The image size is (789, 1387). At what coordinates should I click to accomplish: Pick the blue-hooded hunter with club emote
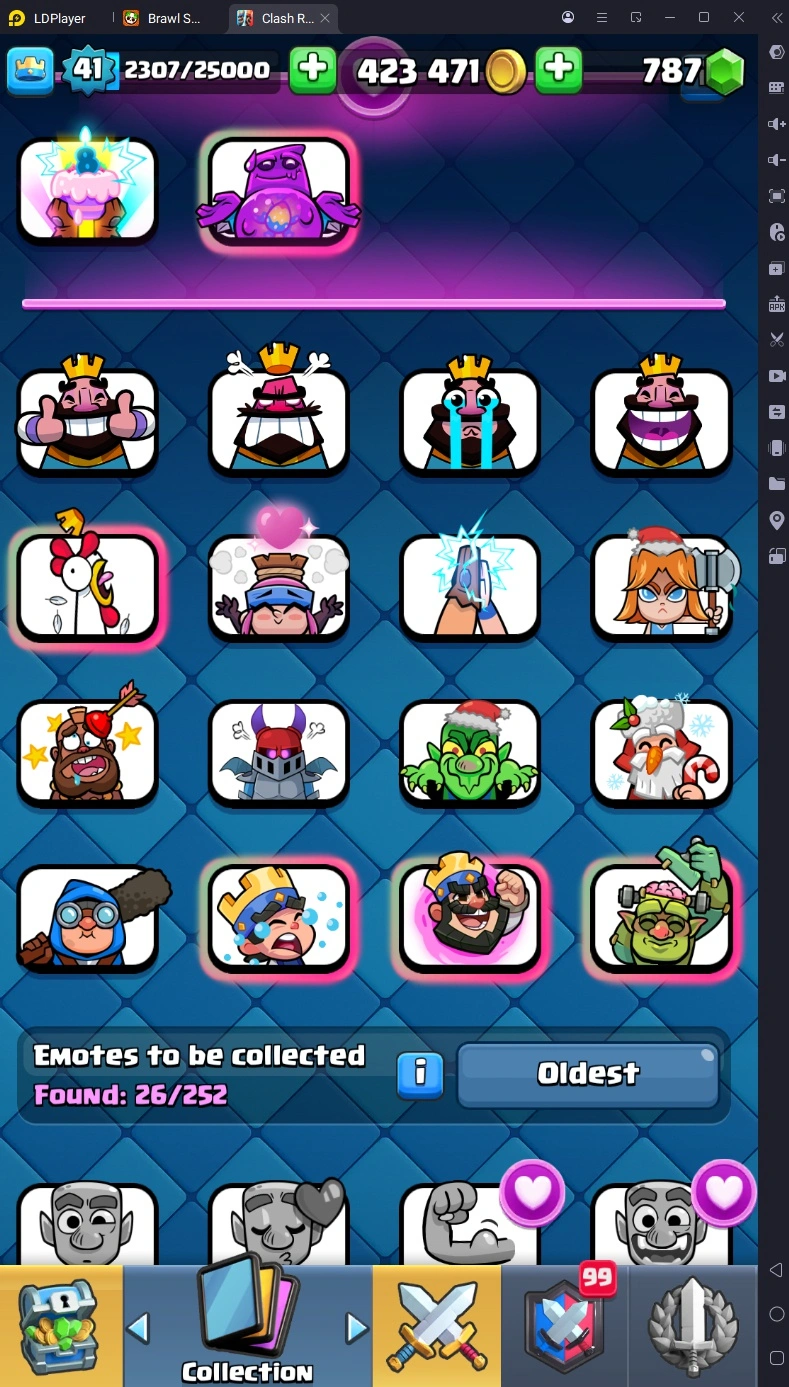(x=88, y=918)
